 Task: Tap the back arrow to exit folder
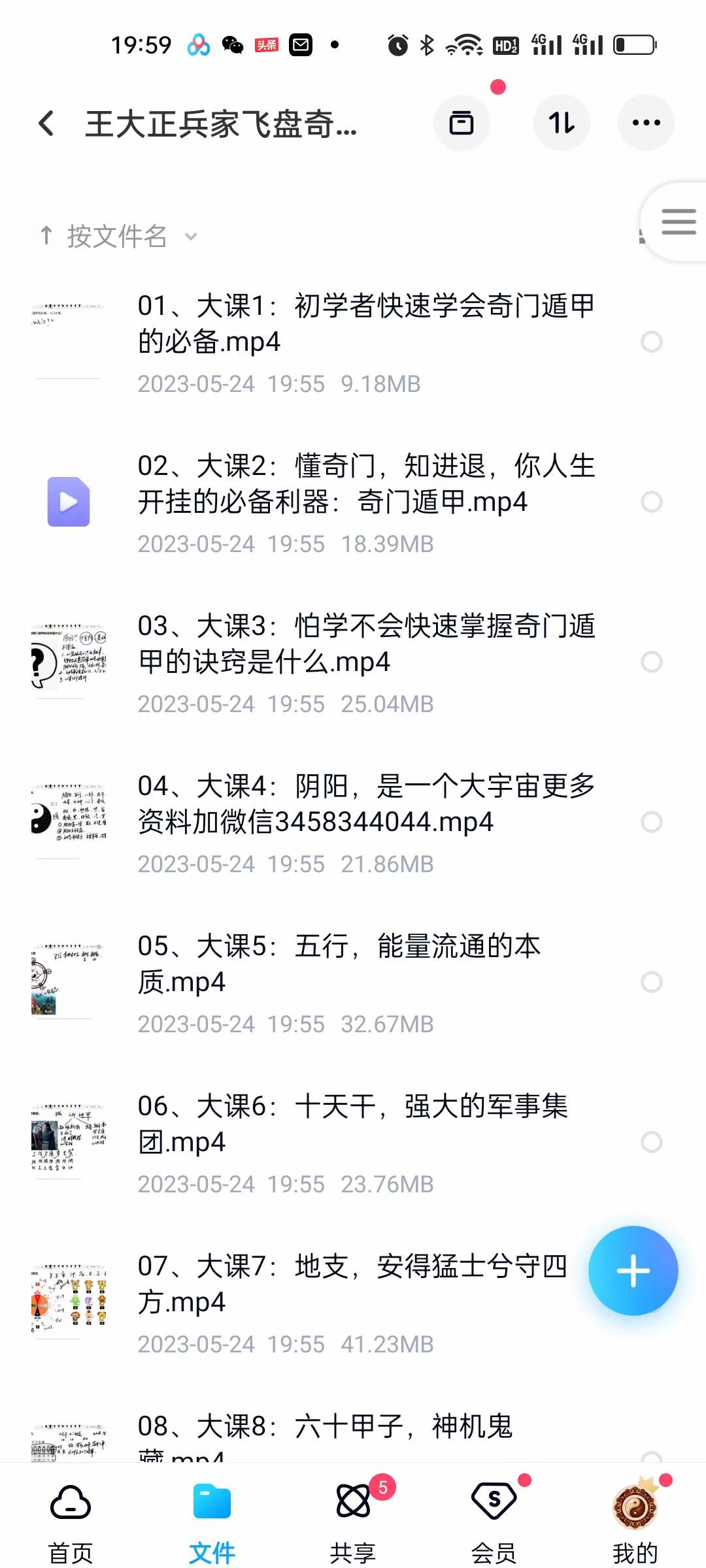pyautogui.click(x=46, y=123)
